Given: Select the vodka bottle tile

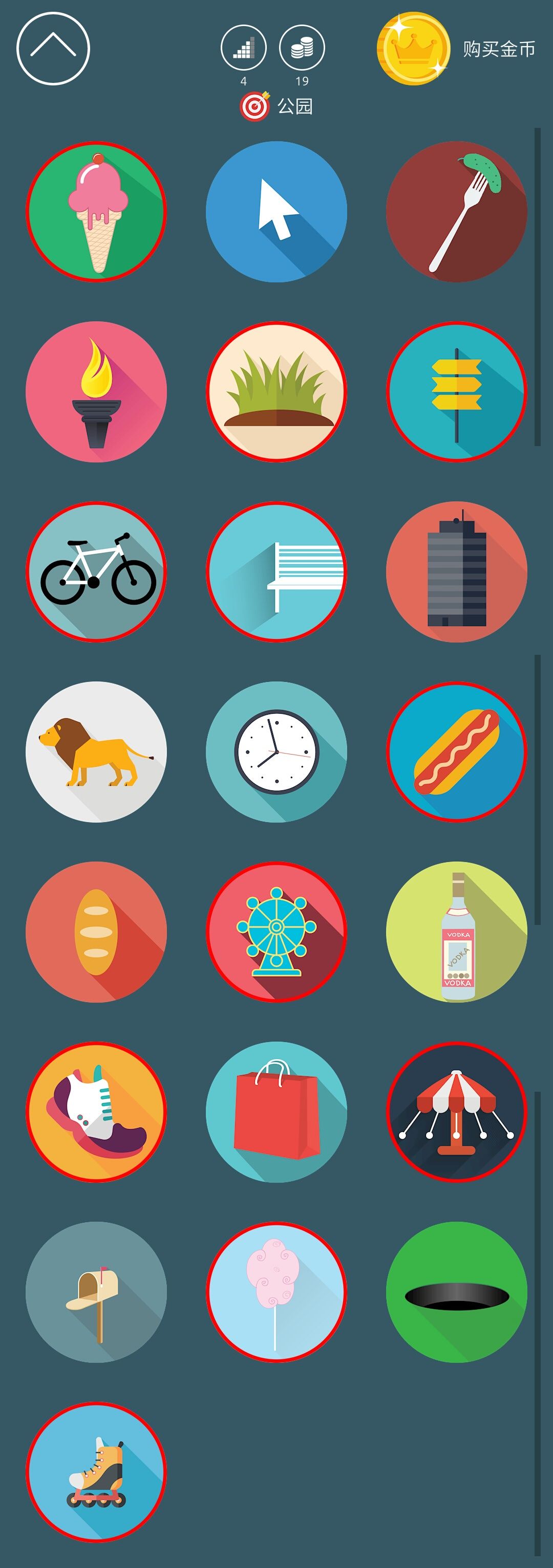Looking at the screenshot, I should pyautogui.click(x=457, y=932).
